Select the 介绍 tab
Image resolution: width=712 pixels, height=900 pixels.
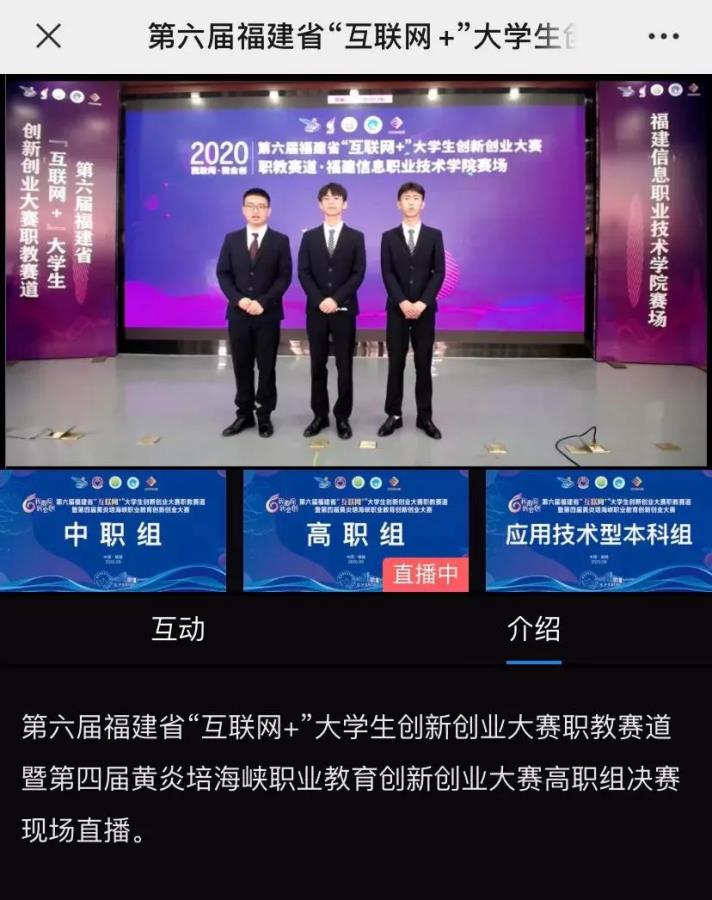point(533,629)
